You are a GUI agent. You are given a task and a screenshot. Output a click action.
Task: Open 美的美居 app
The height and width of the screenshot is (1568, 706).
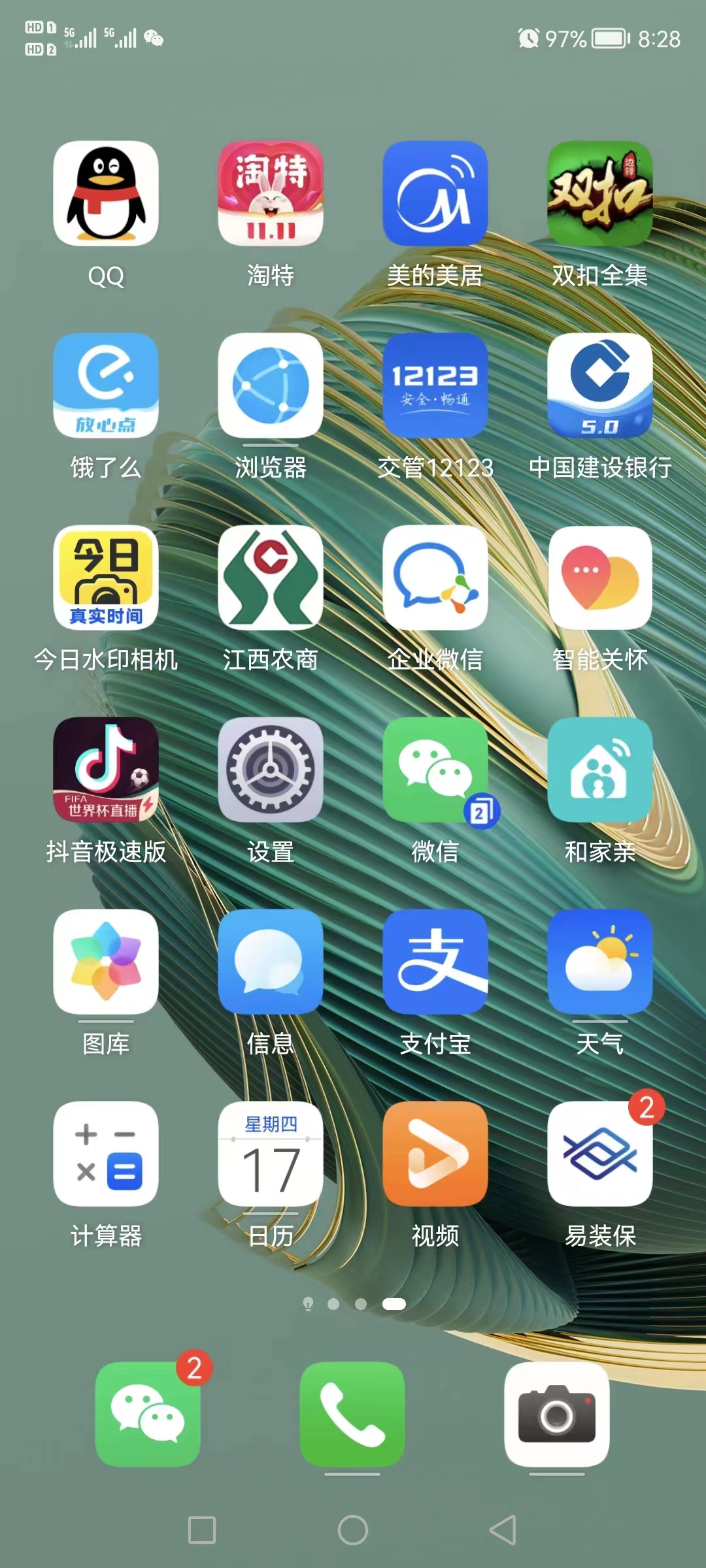click(x=435, y=193)
